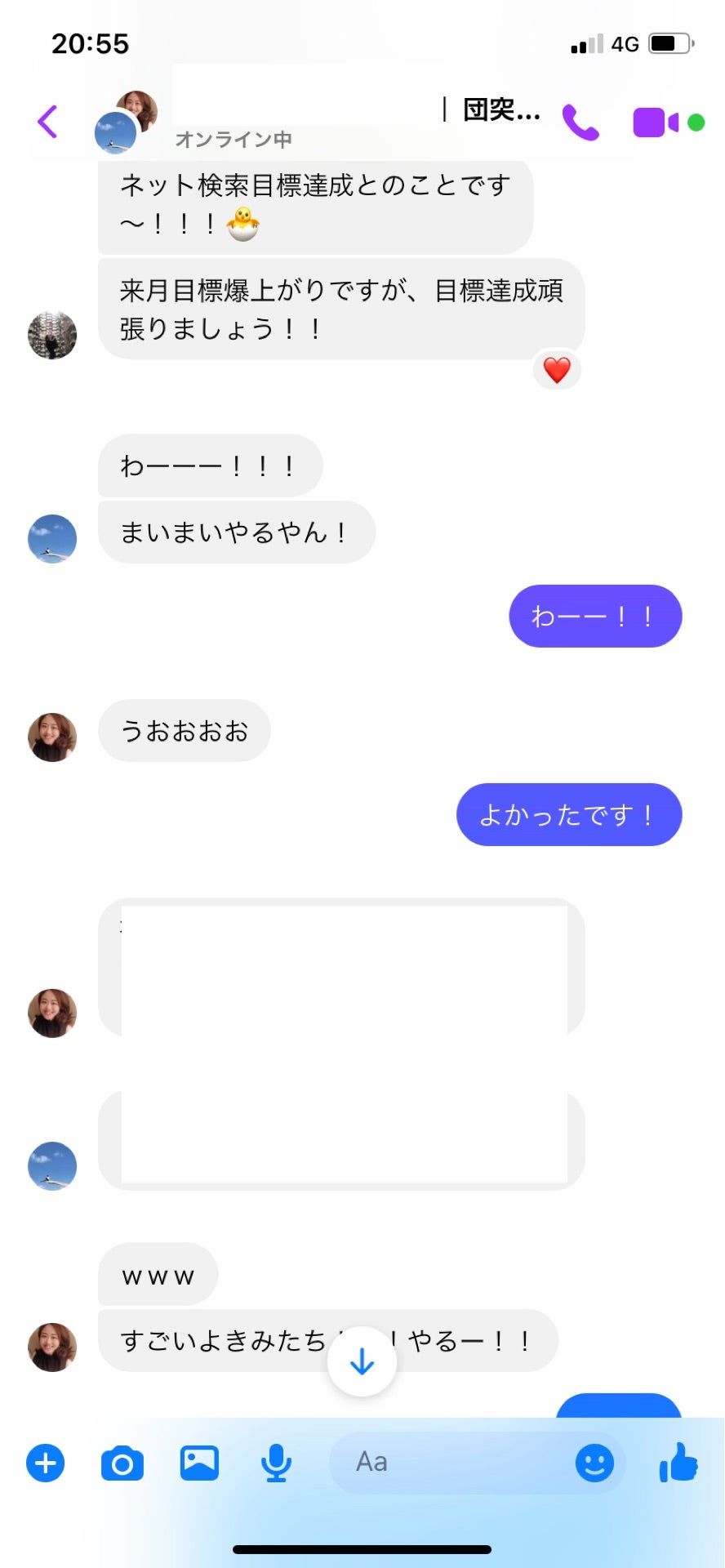
Task: Record a voice message with the microphone
Action: click(x=275, y=1462)
